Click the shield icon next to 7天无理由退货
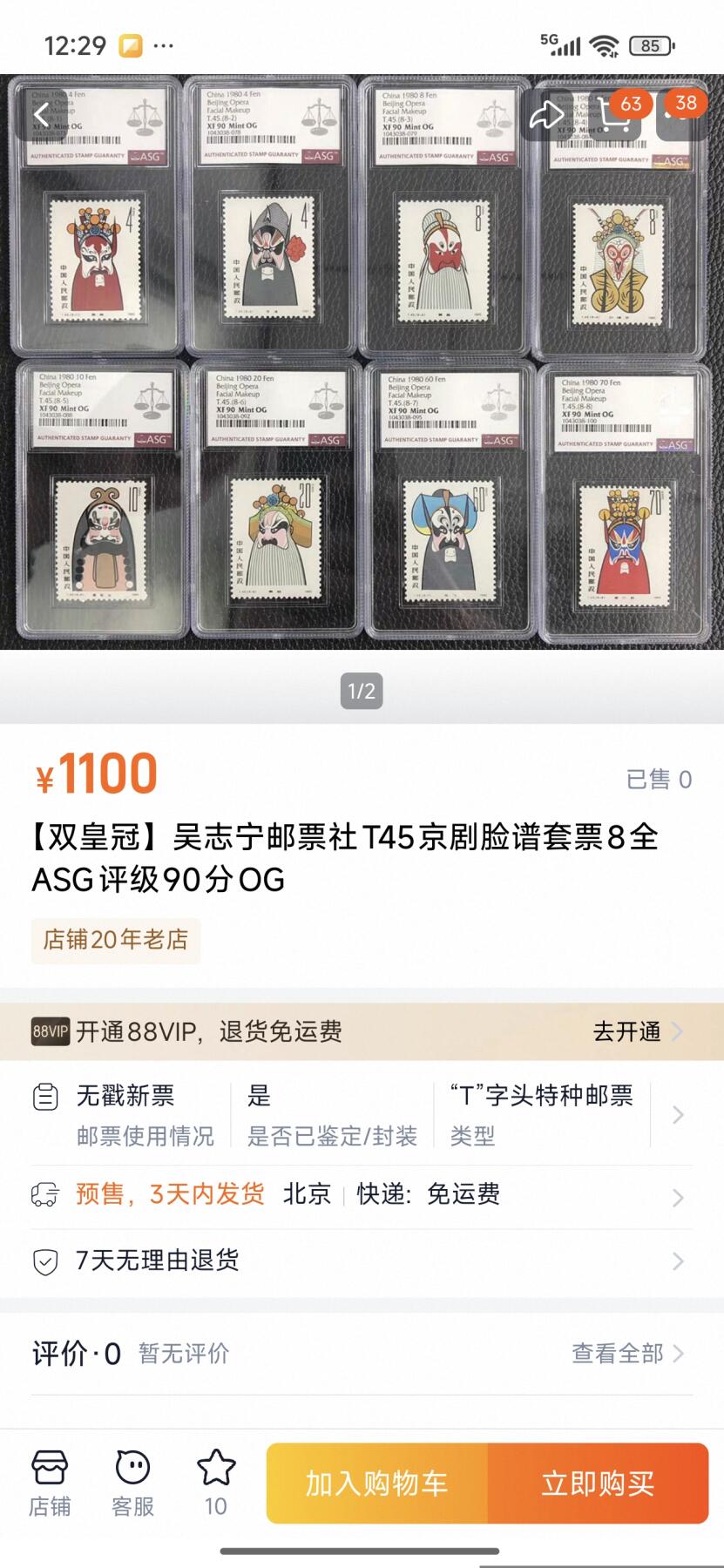 point(41,1260)
